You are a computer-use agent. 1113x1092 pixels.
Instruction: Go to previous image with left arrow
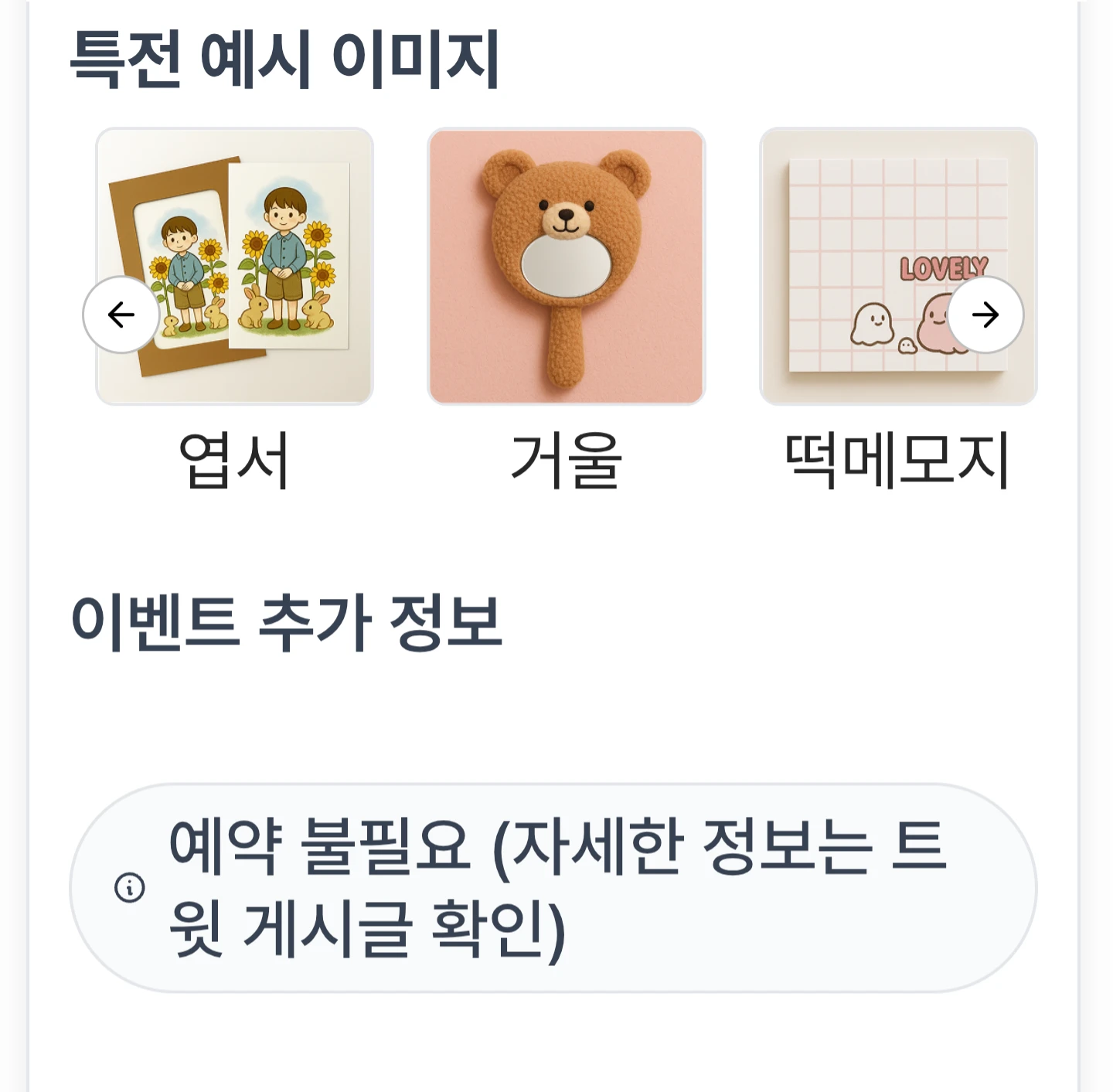121,315
